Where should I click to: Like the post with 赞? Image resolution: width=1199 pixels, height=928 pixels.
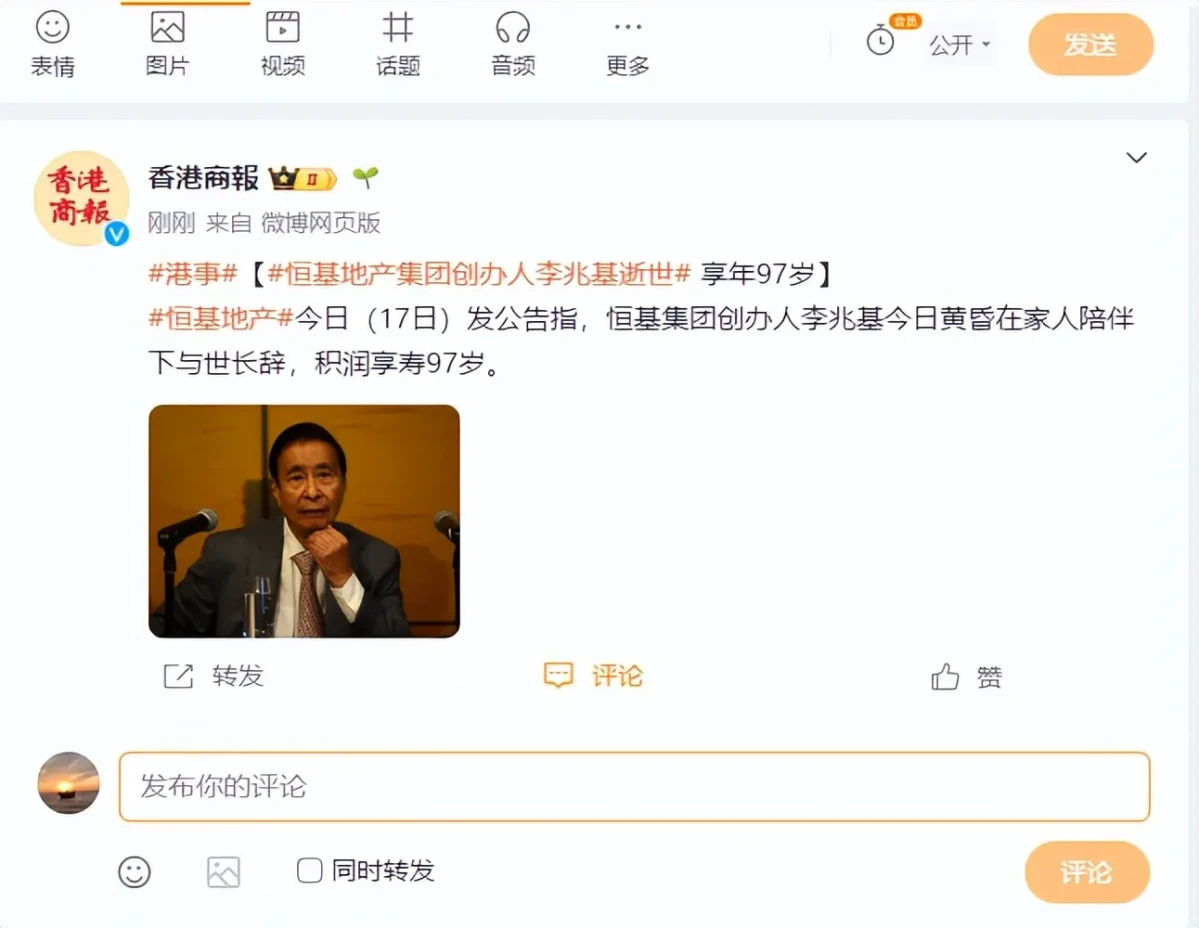(966, 677)
